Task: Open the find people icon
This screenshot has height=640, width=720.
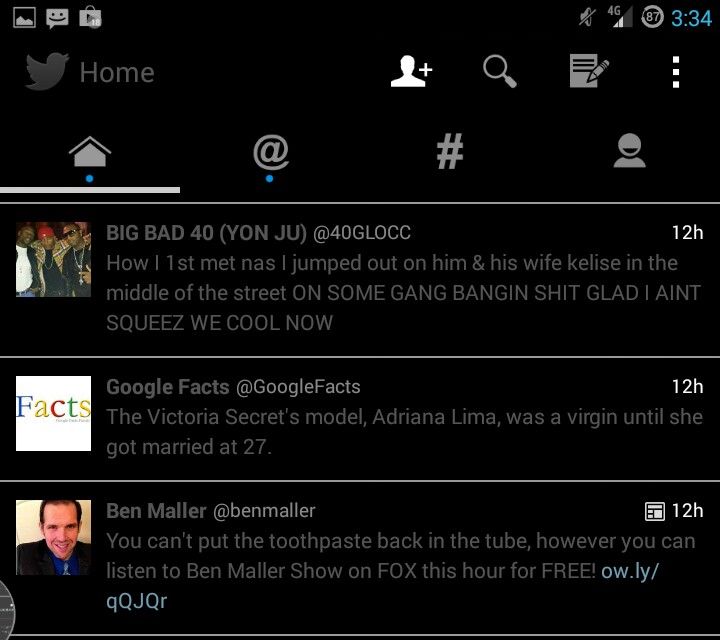Action: pyautogui.click(x=411, y=72)
